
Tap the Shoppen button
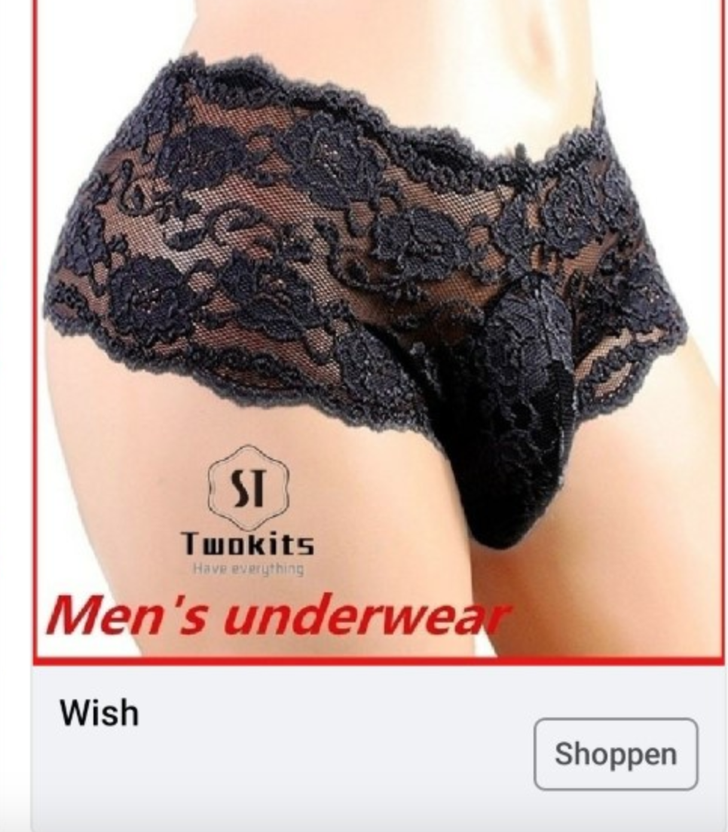[x=615, y=754]
